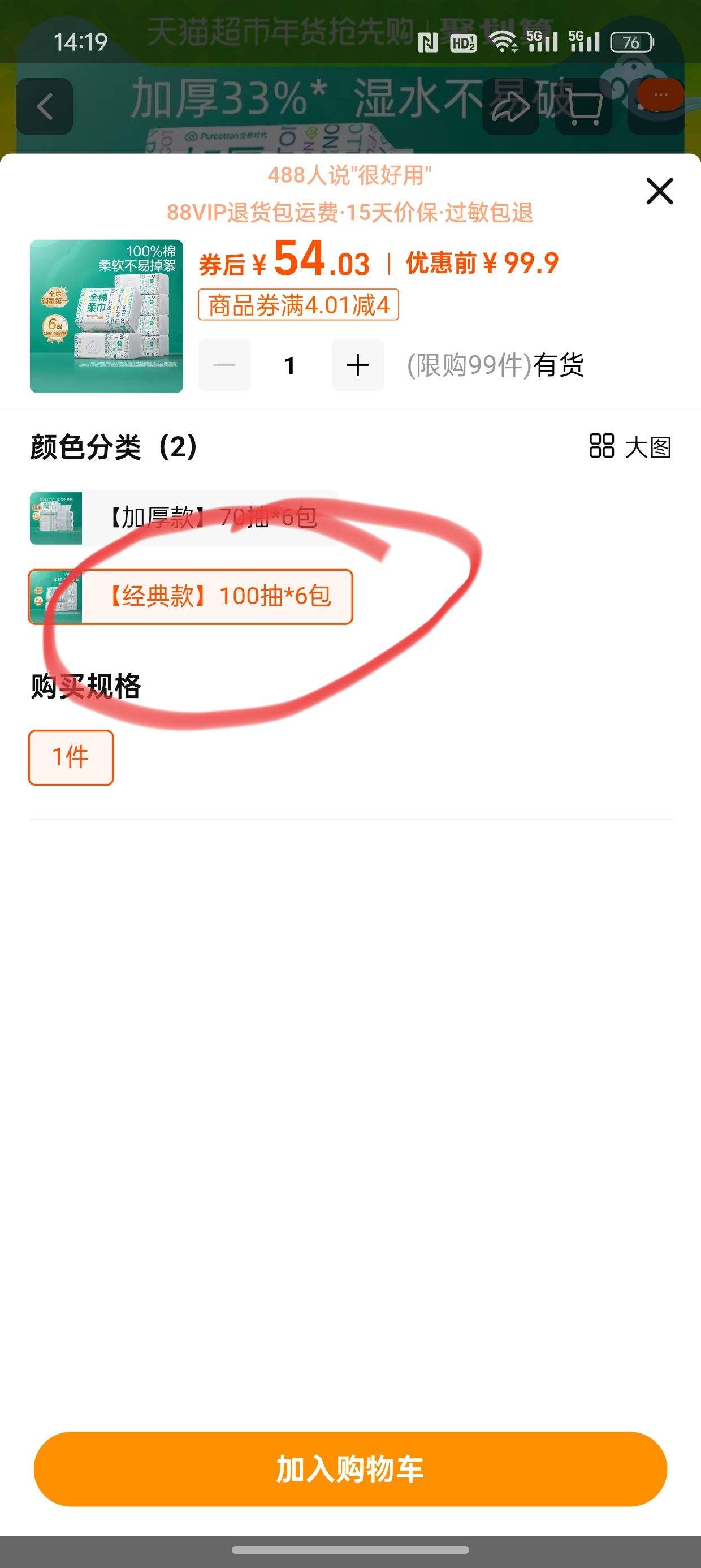The height and width of the screenshot is (1568, 701).
Task: Select the 【经典款】100抽*6包 option
Action: click(191, 597)
